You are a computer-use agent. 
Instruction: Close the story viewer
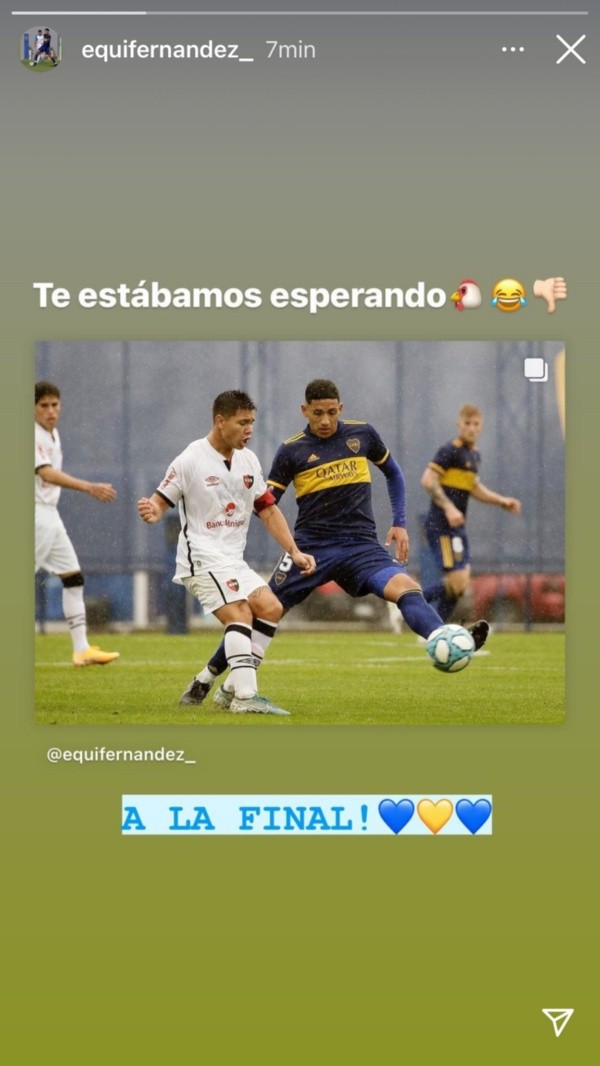pyautogui.click(x=570, y=49)
